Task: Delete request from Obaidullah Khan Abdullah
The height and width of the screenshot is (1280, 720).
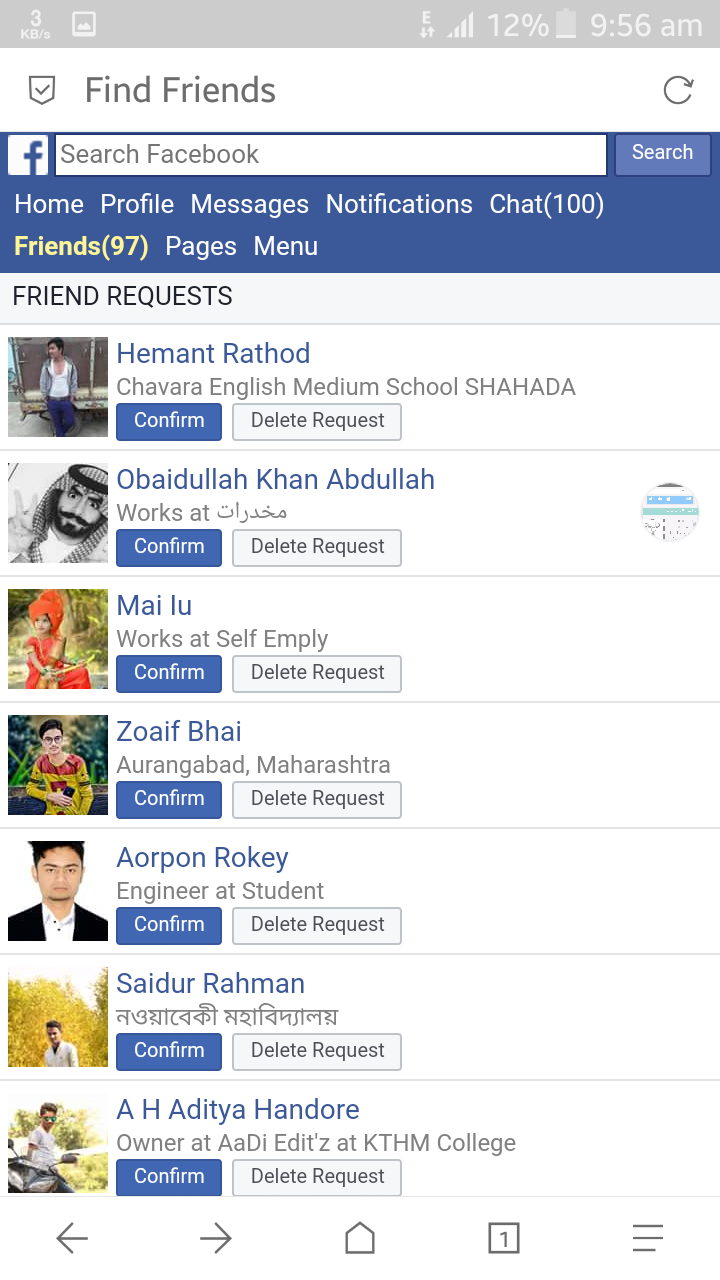Action: (317, 547)
